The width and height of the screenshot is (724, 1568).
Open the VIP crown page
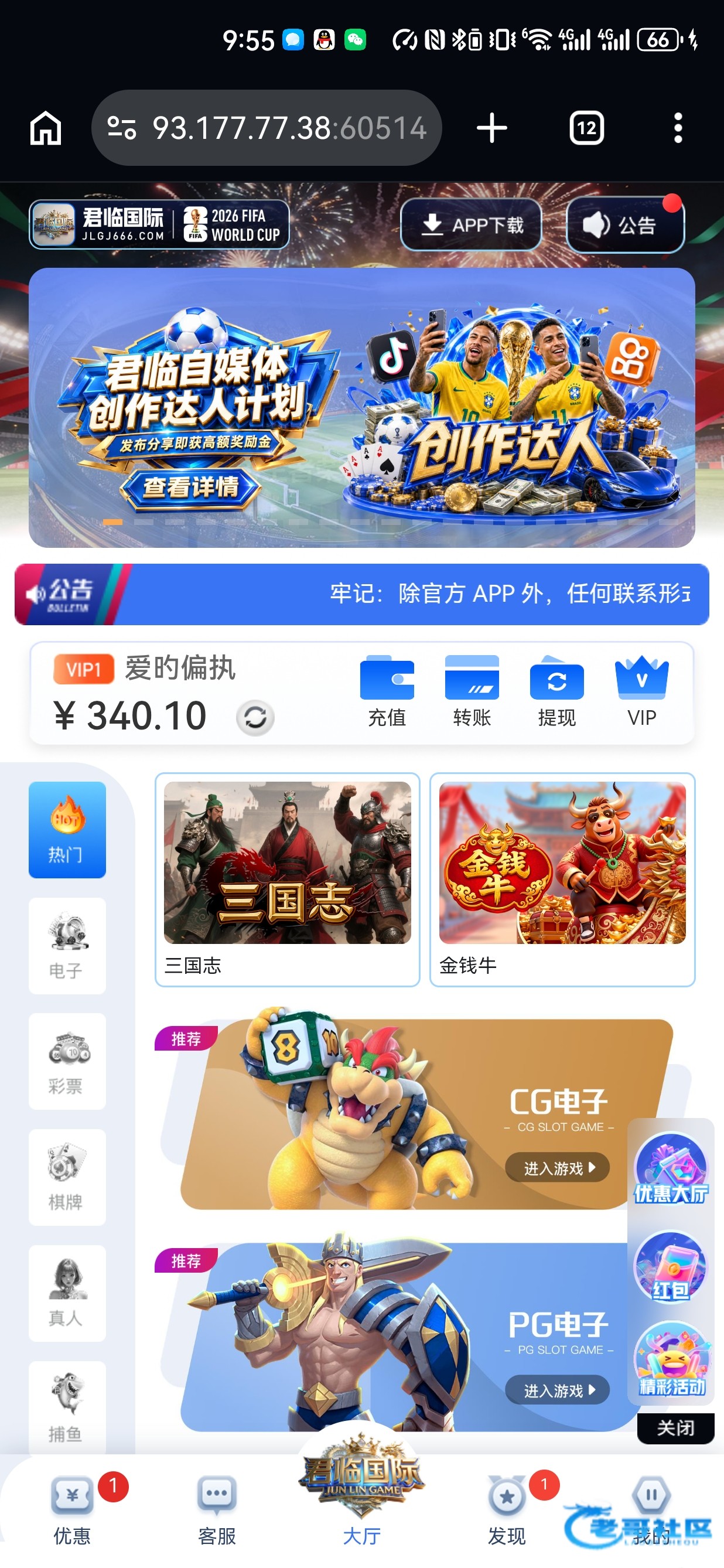click(642, 692)
